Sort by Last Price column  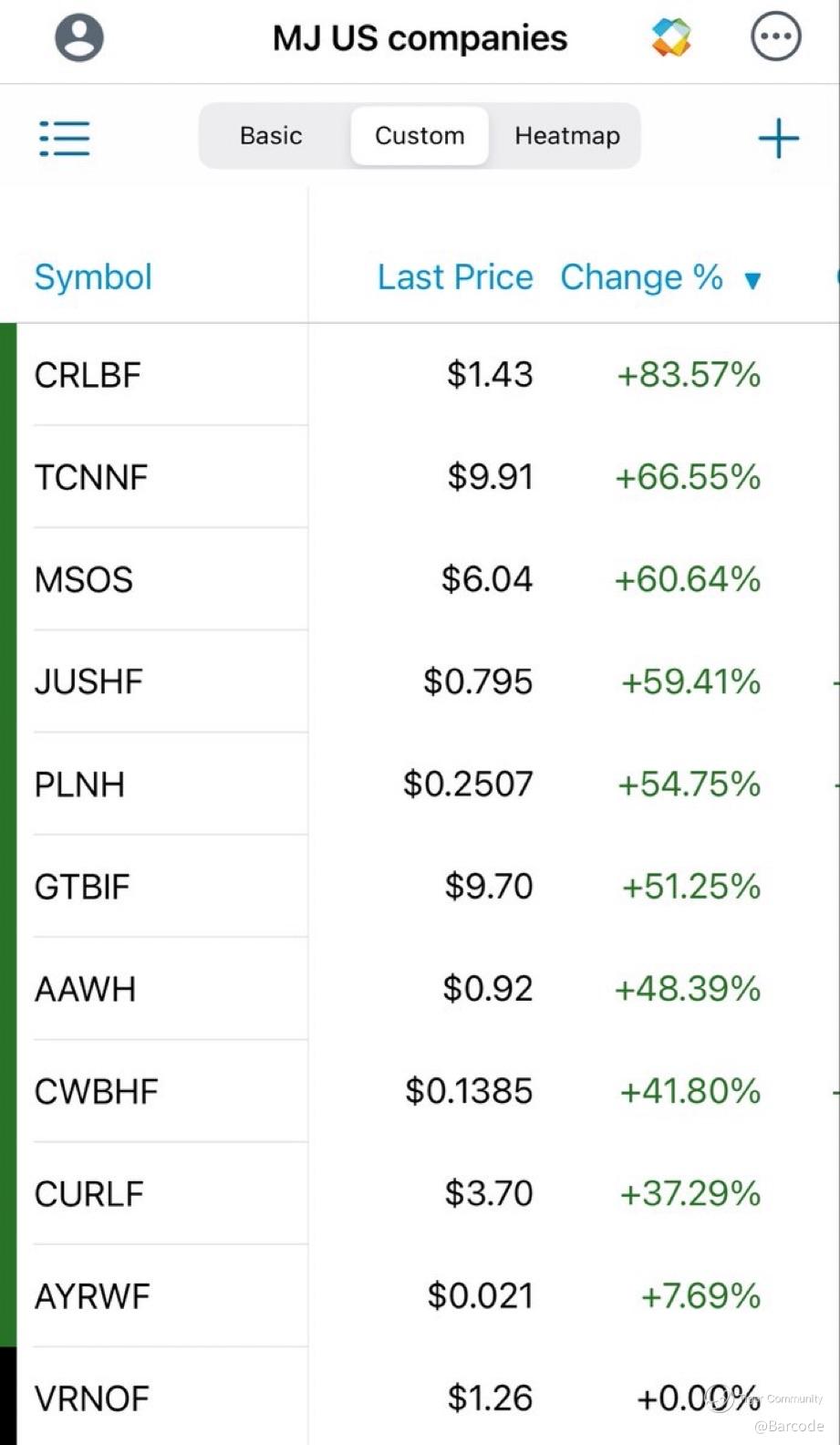pyautogui.click(x=455, y=277)
